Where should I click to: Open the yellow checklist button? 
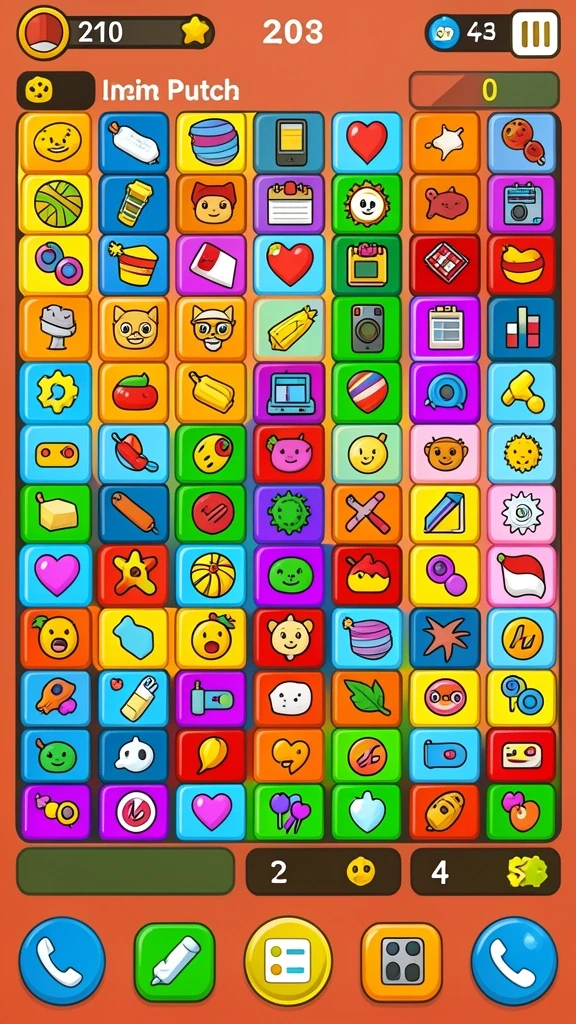coord(287,961)
